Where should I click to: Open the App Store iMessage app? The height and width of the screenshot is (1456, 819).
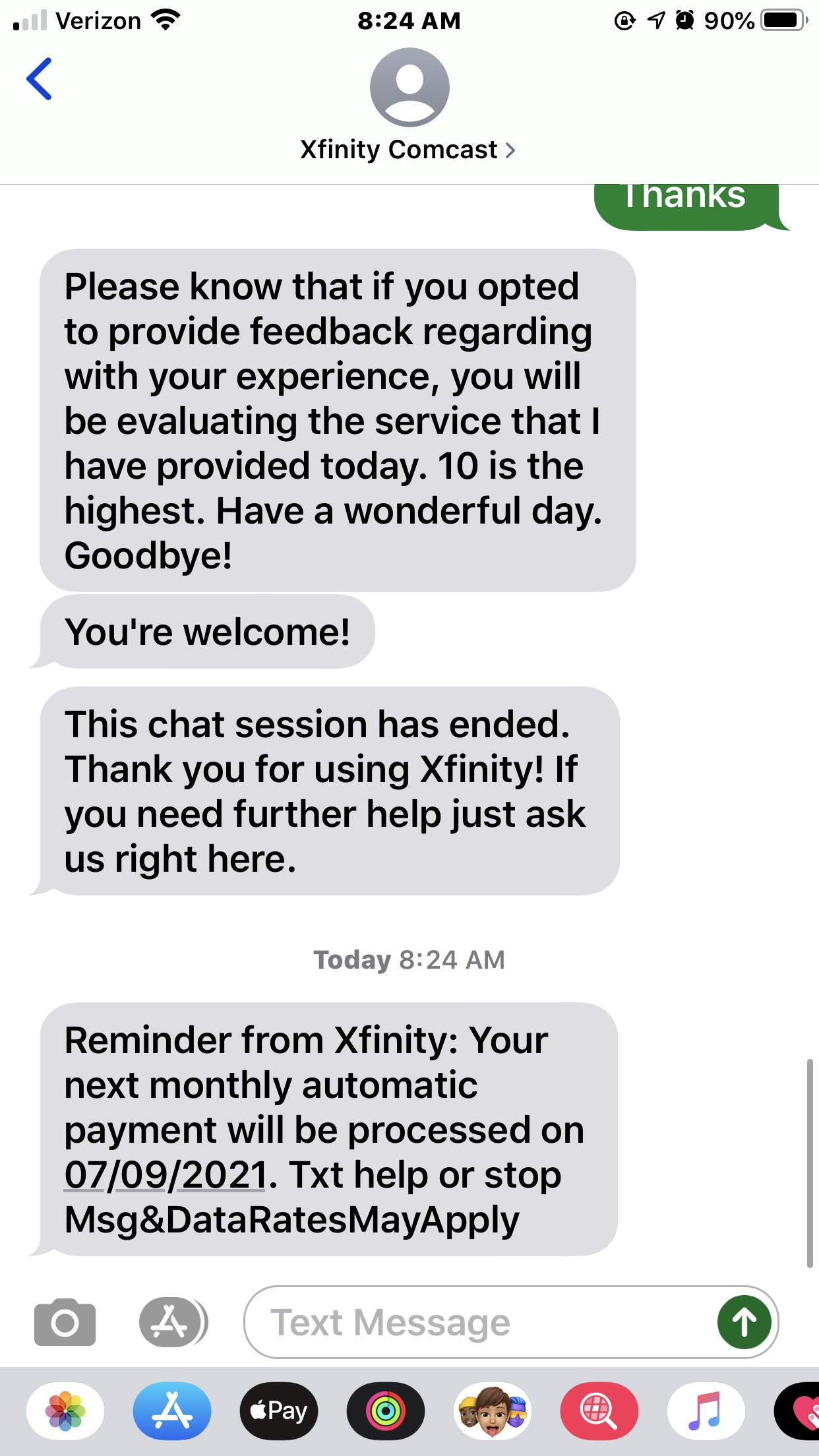(172, 1411)
